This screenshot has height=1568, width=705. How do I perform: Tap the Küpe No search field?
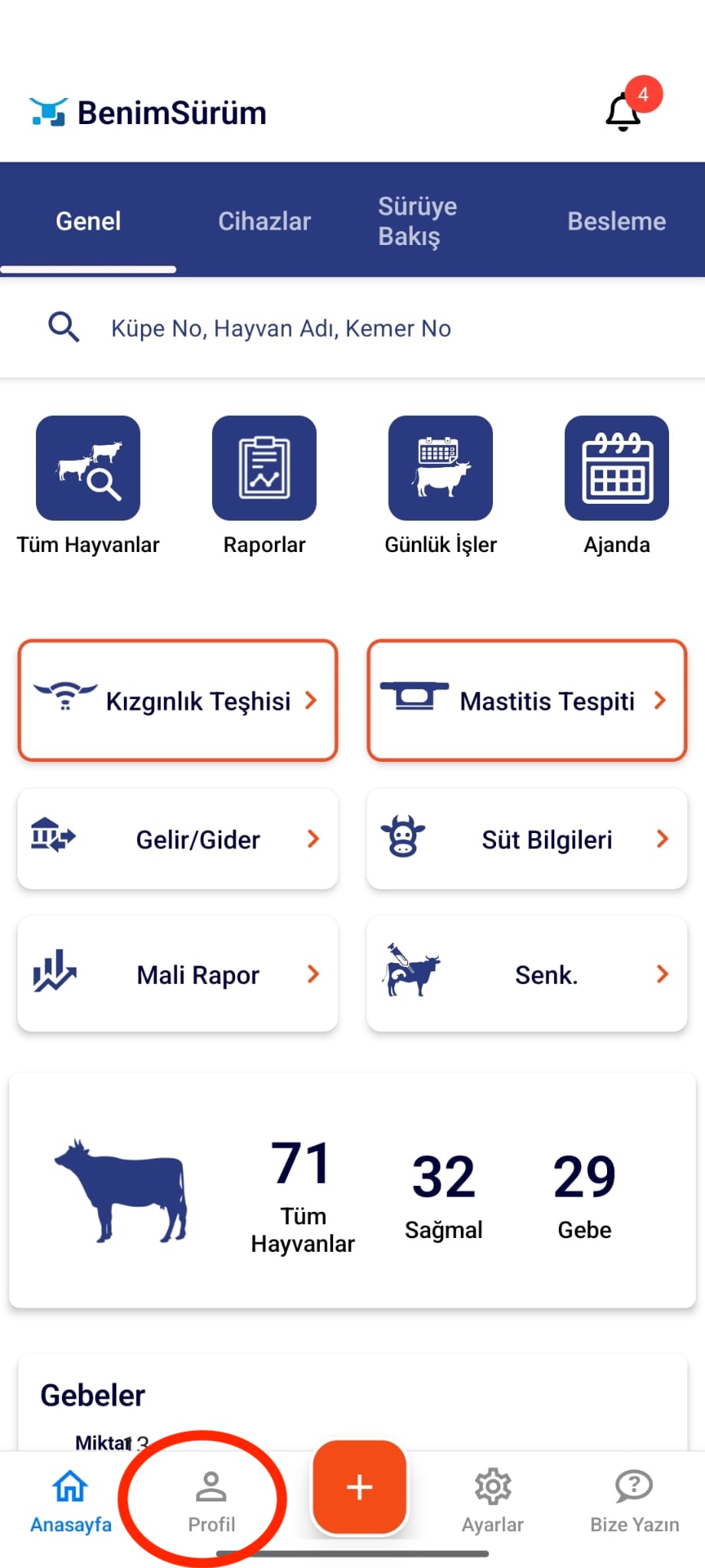click(x=281, y=328)
